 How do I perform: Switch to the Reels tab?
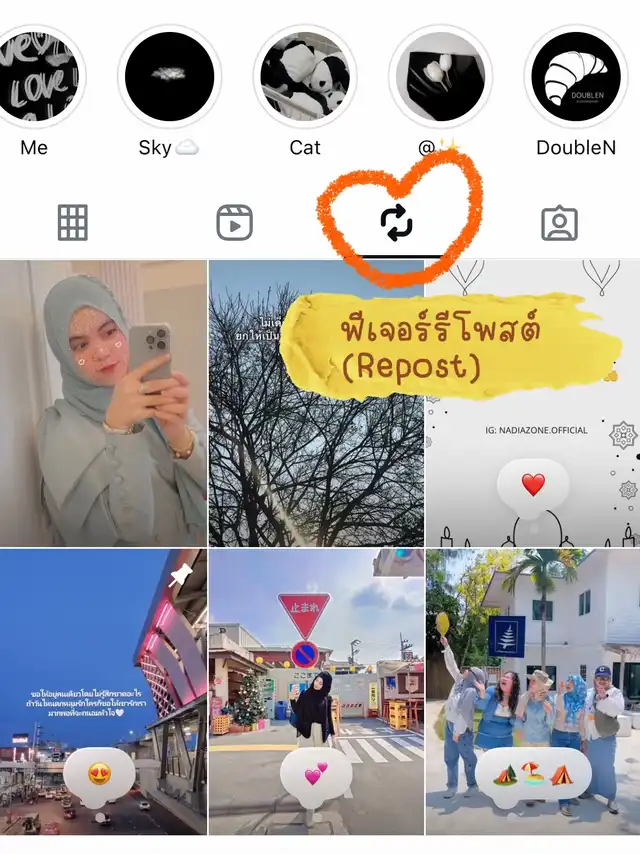tap(234, 223)
